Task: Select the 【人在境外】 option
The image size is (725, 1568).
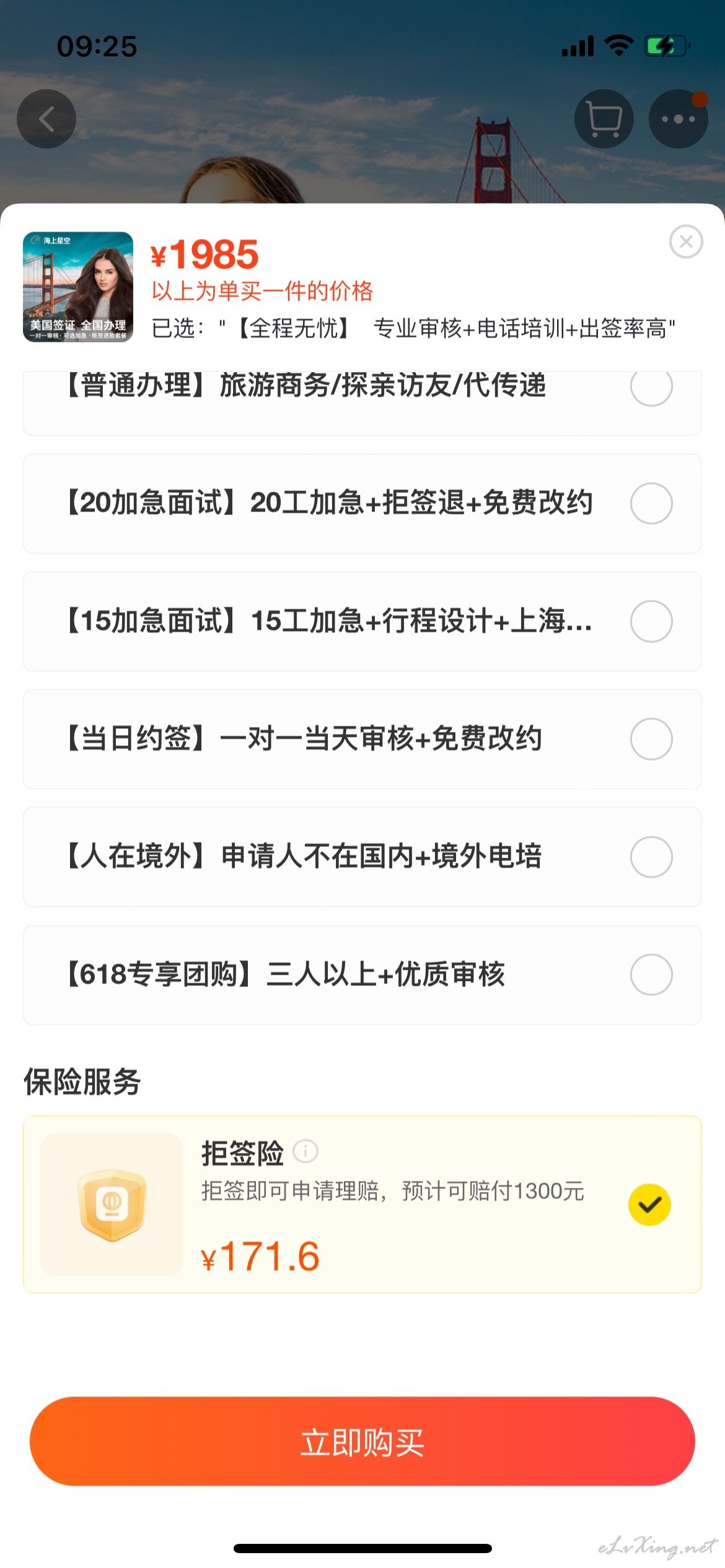Action: coord(362,857)
